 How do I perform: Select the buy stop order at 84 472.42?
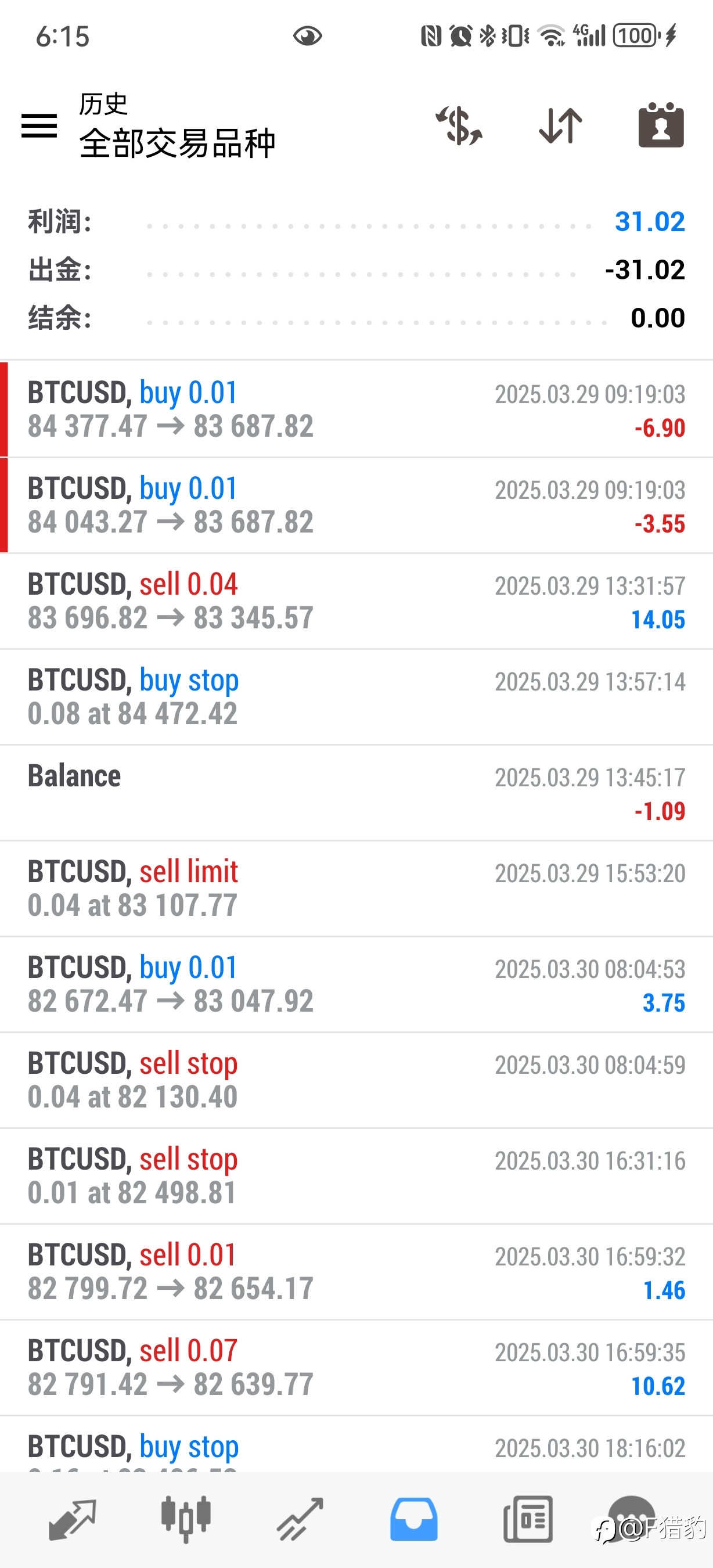[x=356, y=697]
